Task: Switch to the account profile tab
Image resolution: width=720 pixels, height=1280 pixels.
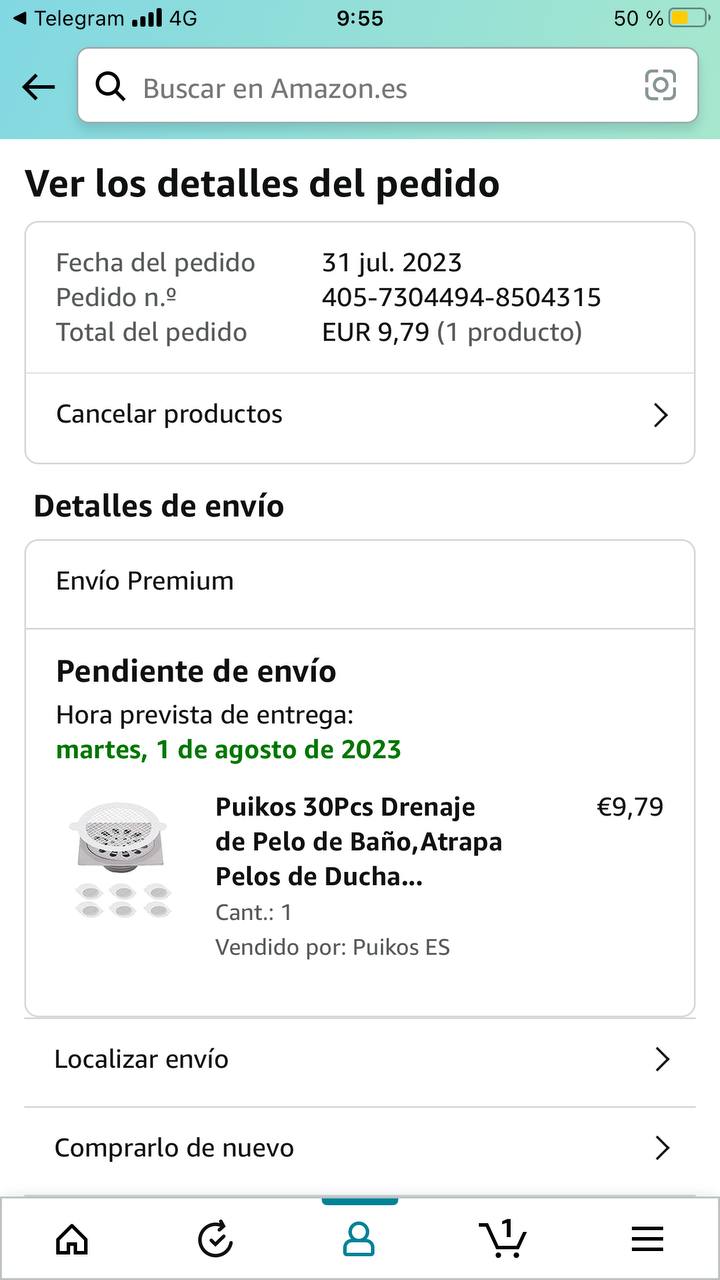Action: click(x=359, y=1240)
